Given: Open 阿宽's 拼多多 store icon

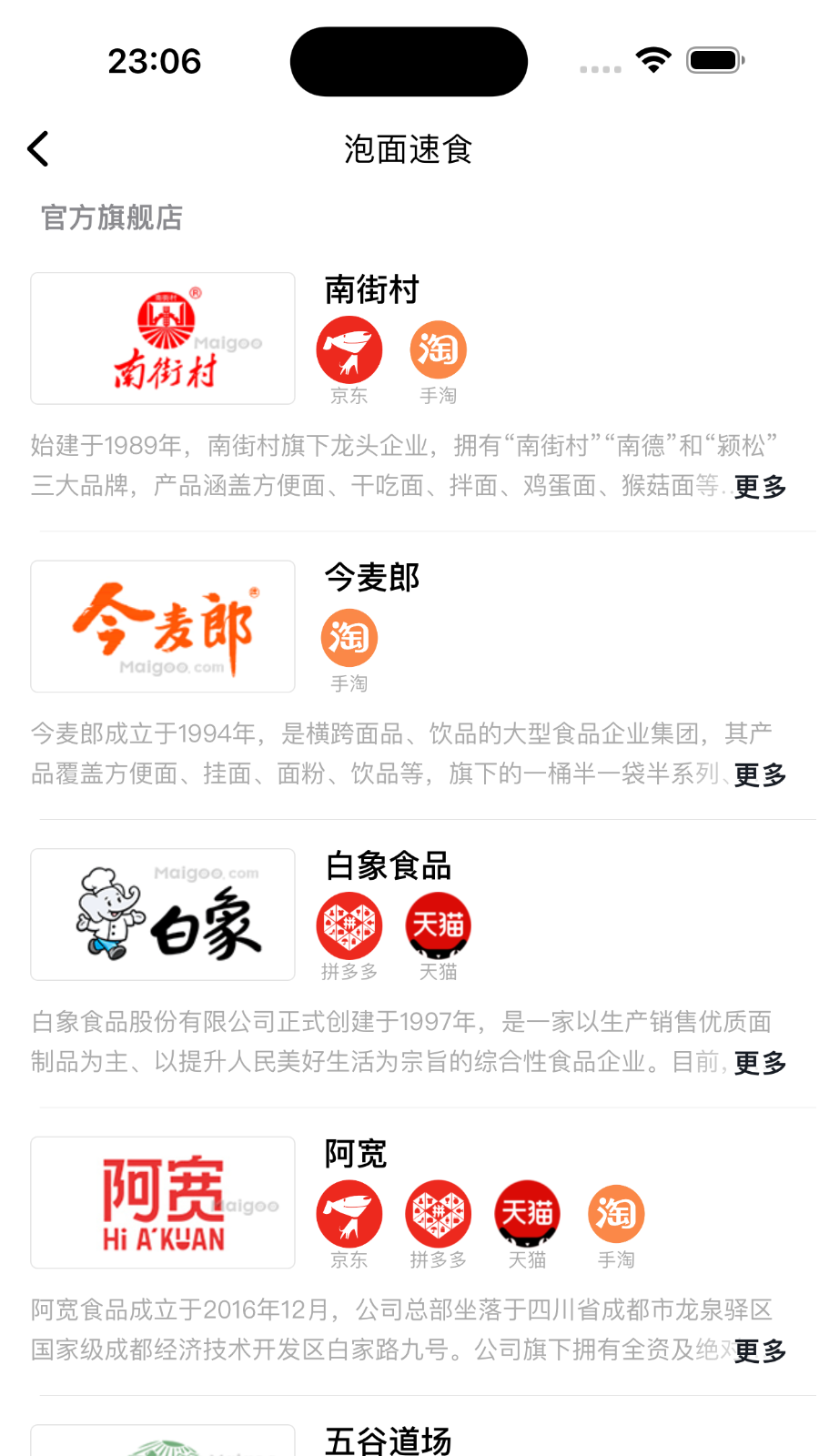Looking at the screenshot, I should [x=438, y=1213].
